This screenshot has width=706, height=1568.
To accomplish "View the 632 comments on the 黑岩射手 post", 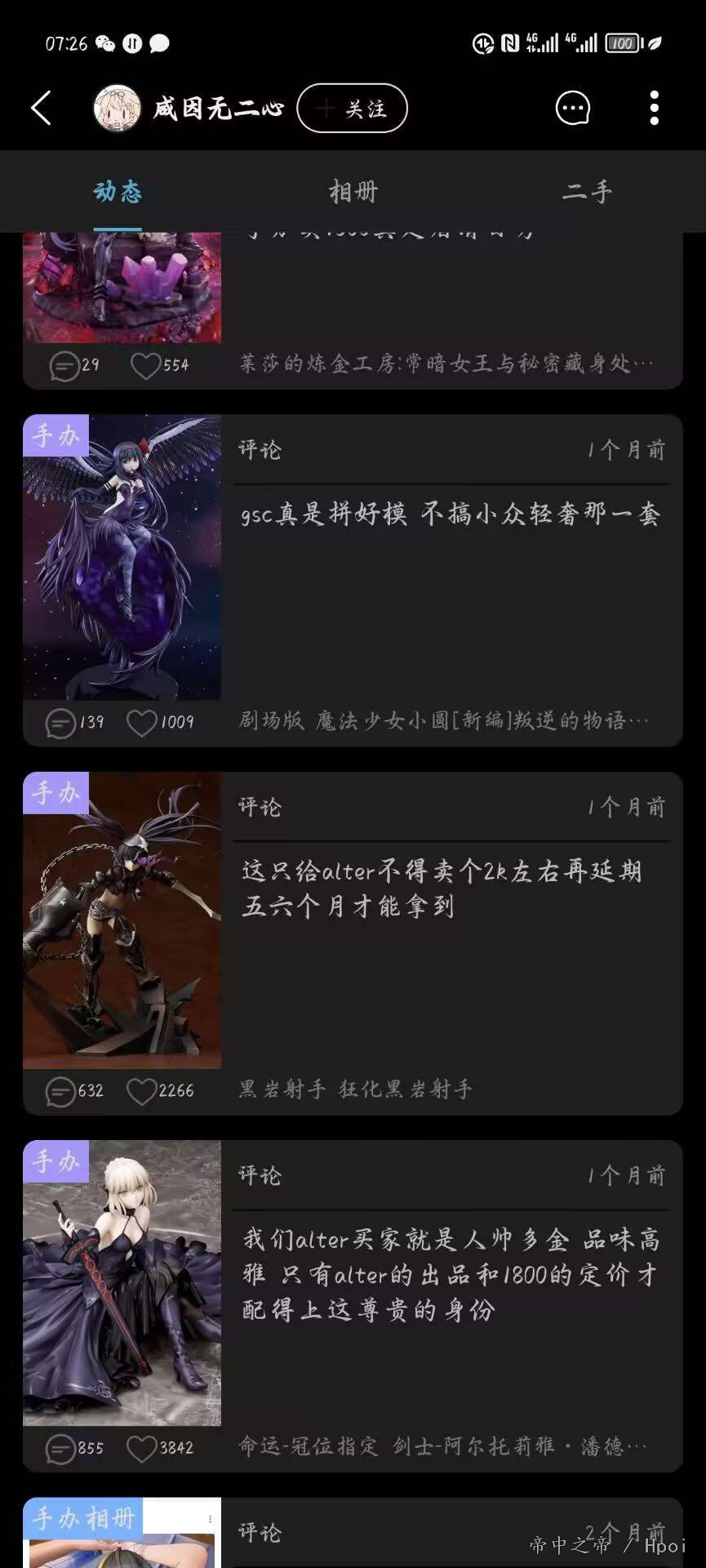I will [60, 1091].
